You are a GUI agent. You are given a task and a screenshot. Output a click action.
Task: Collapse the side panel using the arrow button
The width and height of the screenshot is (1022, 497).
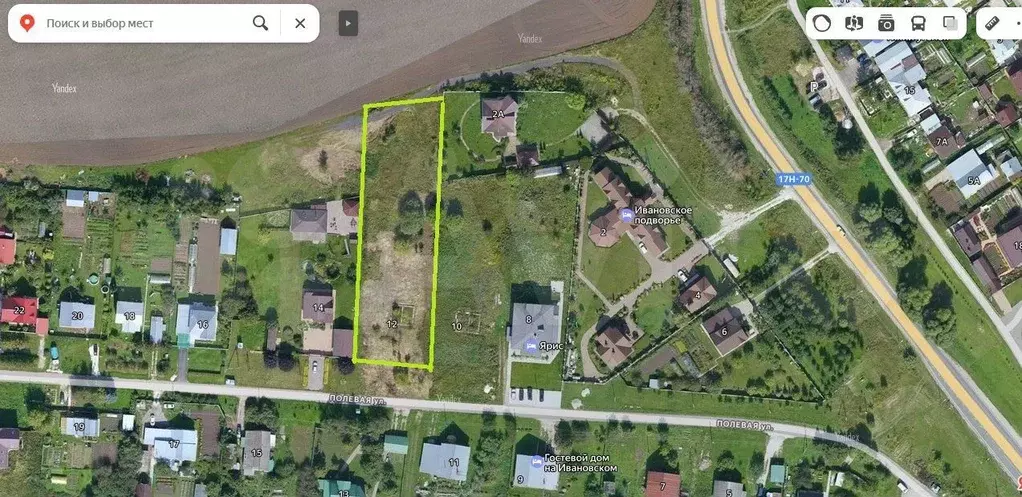(348, 23)
